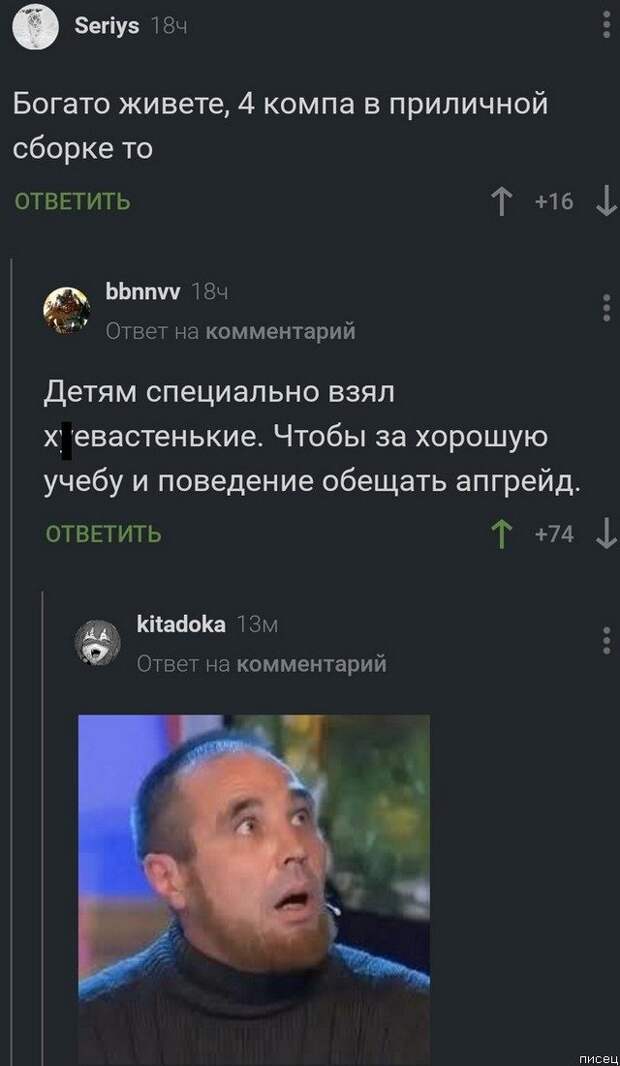Upvote bbnnvv's comment
This screenshot has width=620, height=1066.
[502, 534]
